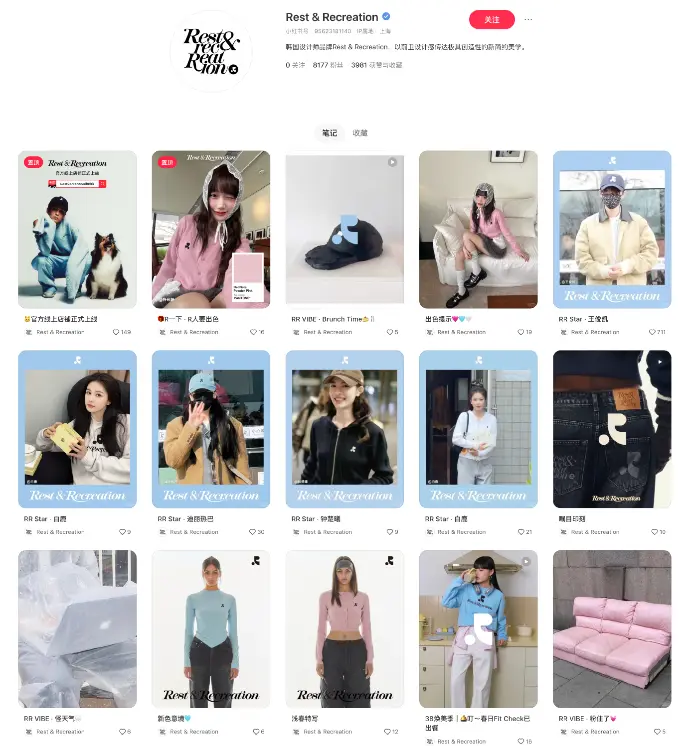This screenshot has width=690, height=746.
Task: Open the RR Star · 王俊凯 note
Action: coord(612,229)
